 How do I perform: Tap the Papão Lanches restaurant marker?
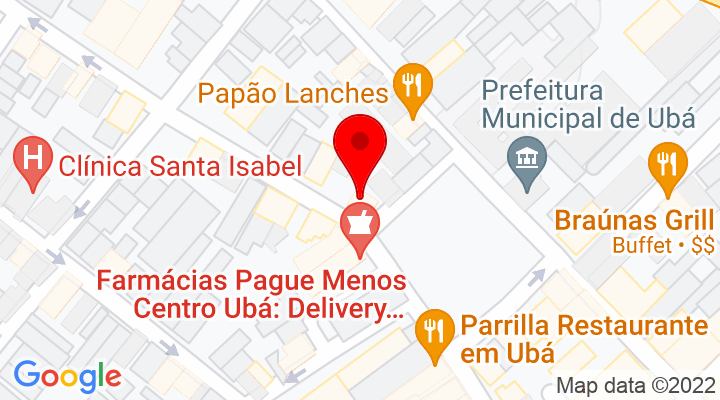pyautogui.click(x=411, y=86)
